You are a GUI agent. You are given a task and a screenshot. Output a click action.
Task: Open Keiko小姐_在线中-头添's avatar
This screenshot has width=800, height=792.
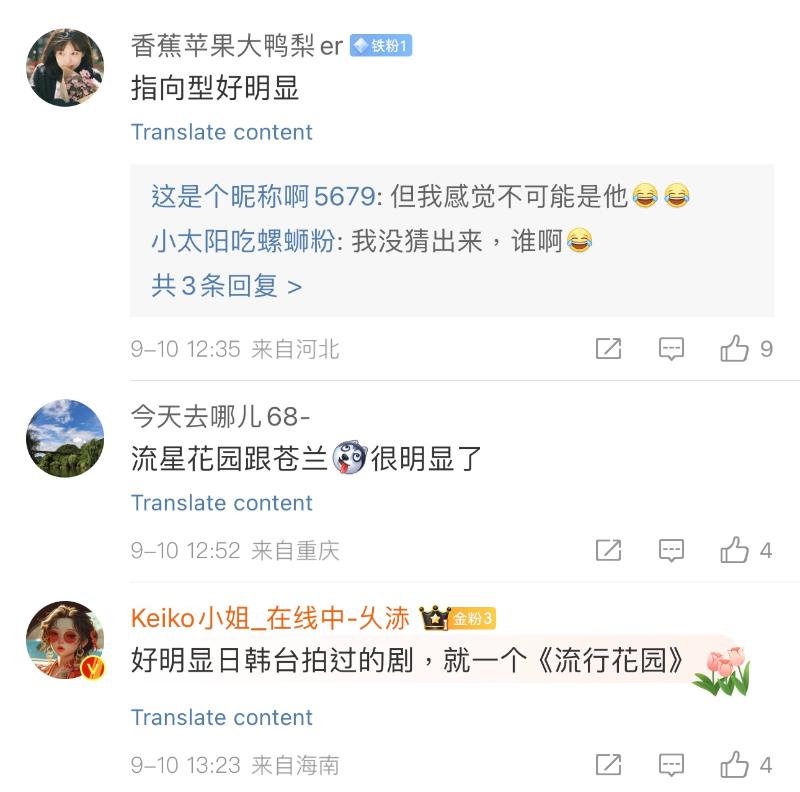tap(64, 640)
